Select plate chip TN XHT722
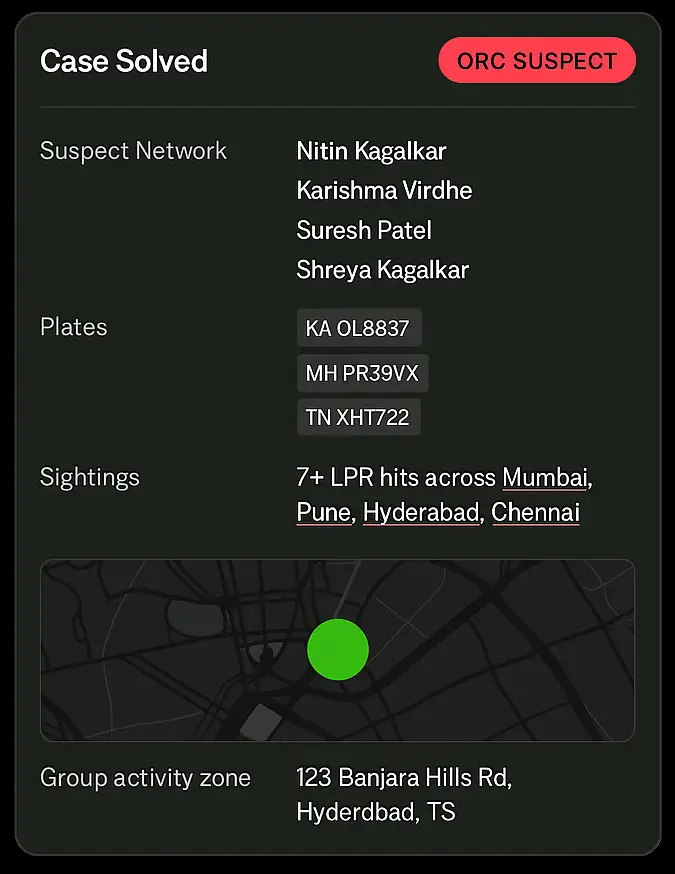675x874 pixels. pos(358,418)
